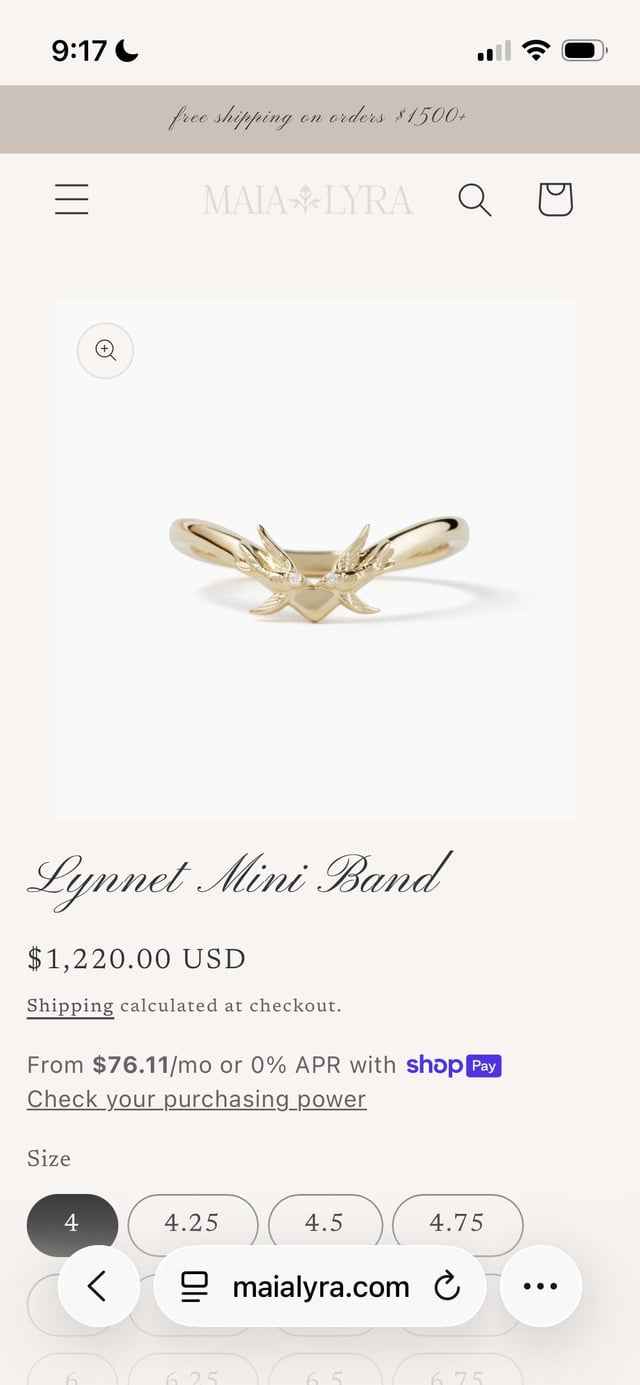Choose ring size 4.5
The height and width of the screenshot is (1385, 640).
coord(324,1223)
